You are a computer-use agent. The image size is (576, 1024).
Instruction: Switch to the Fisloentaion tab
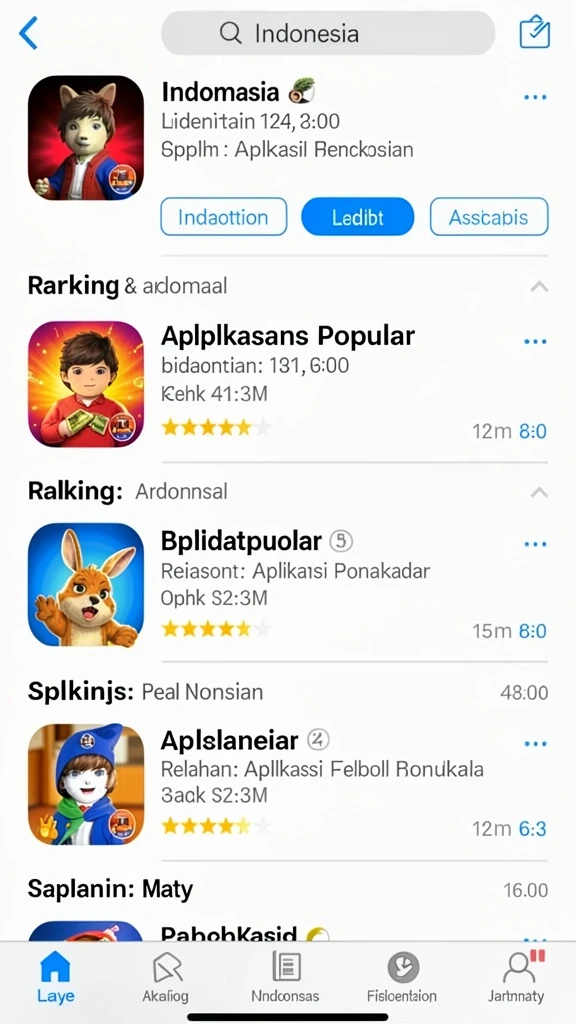click(x=402, y=976)
